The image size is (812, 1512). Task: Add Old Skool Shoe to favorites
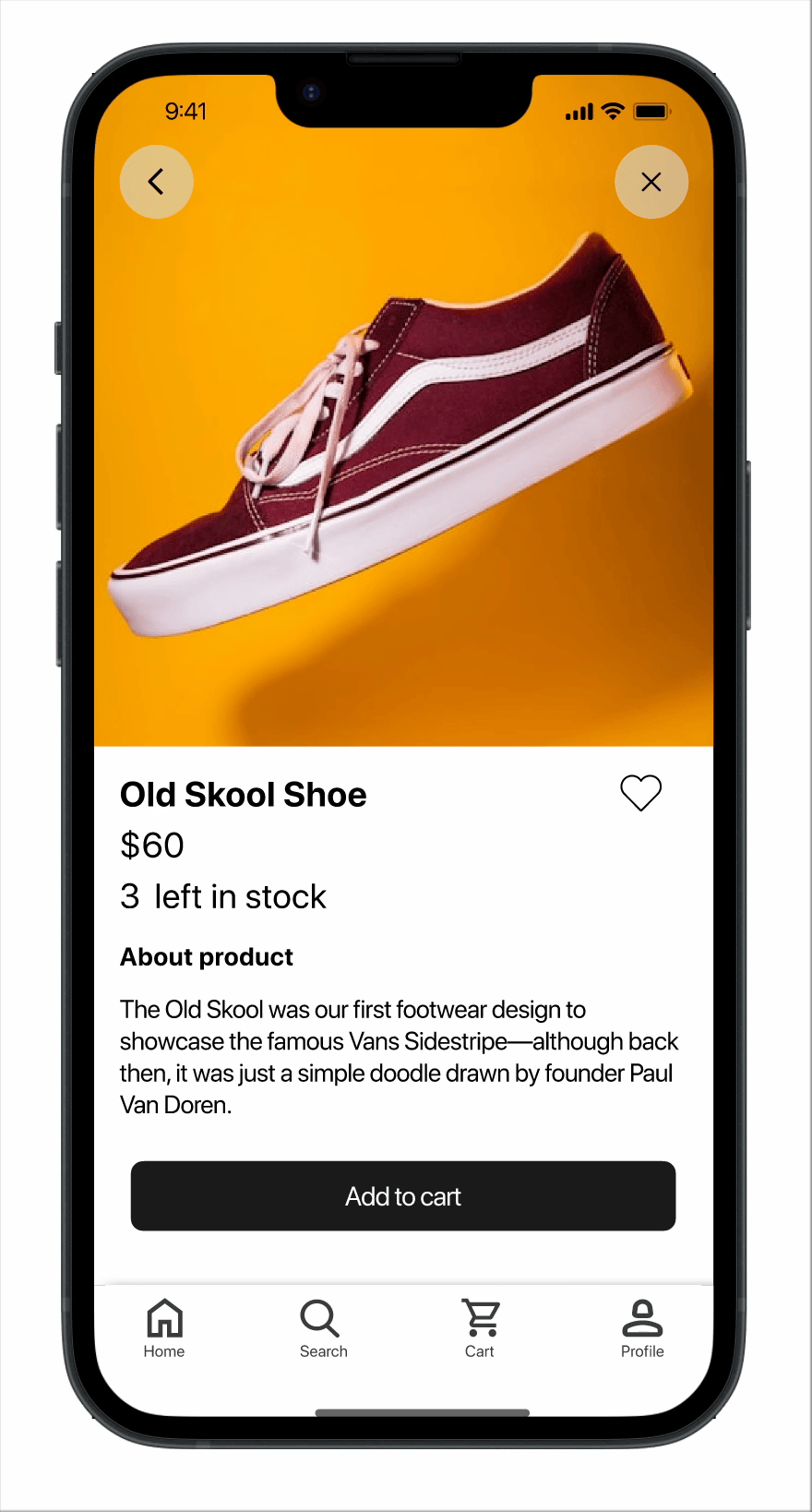pyautogui.click(x=641, y=793)
